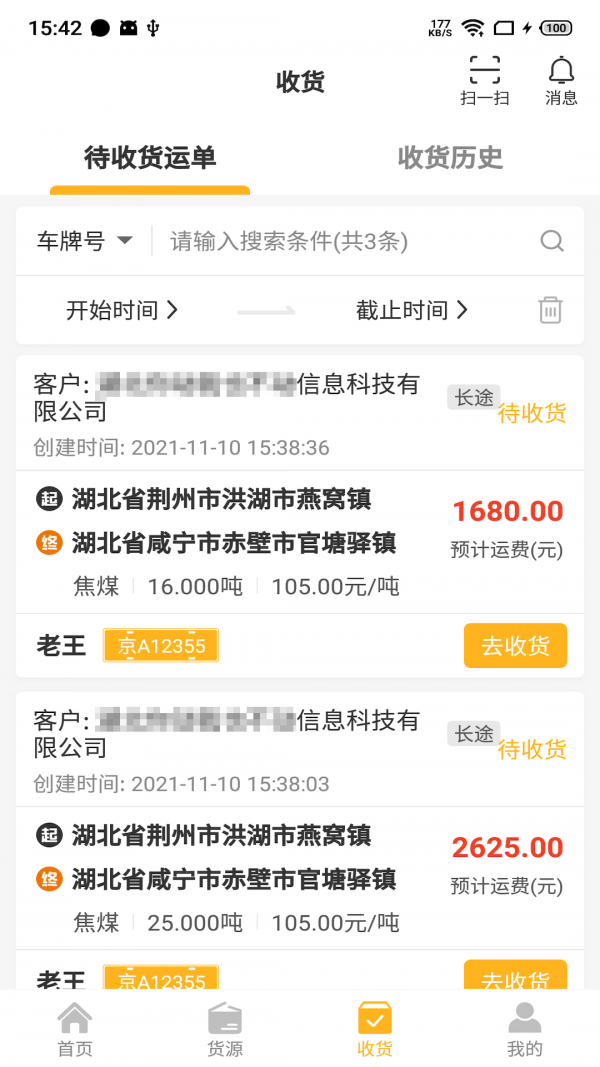Tap 去收货 on the 1680.00 order
Viewport: 600px width, 1067px height.
point(515,646)
